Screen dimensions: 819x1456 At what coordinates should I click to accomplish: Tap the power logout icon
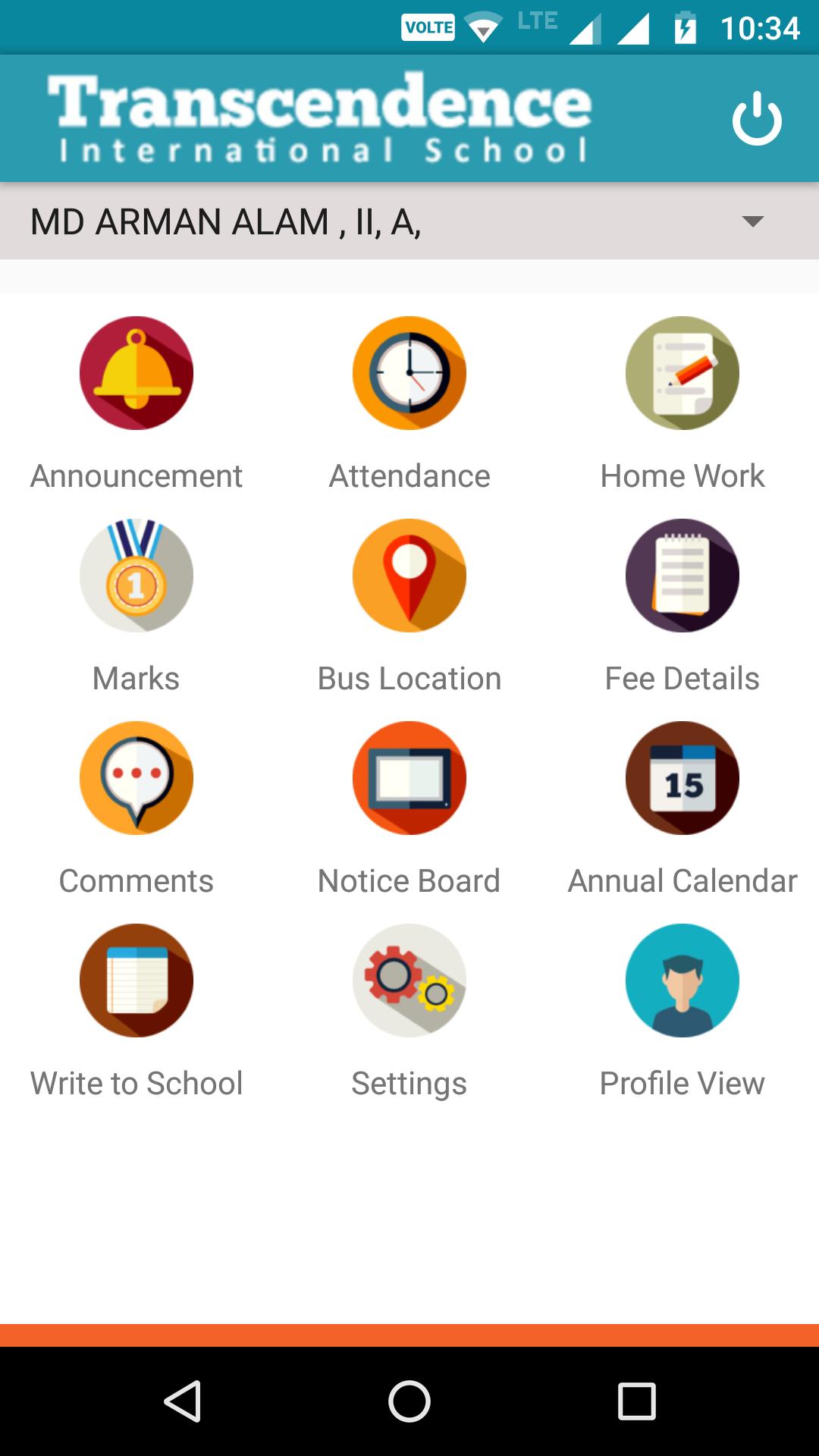(x=757, y=118)
